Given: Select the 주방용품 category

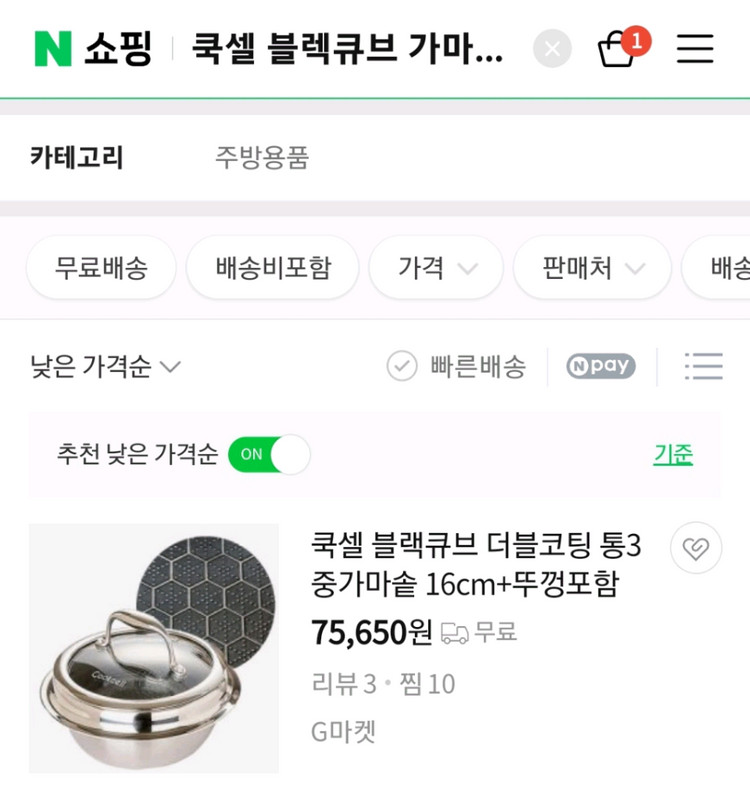Looking at the screenshot, I should tap(260, 158).
